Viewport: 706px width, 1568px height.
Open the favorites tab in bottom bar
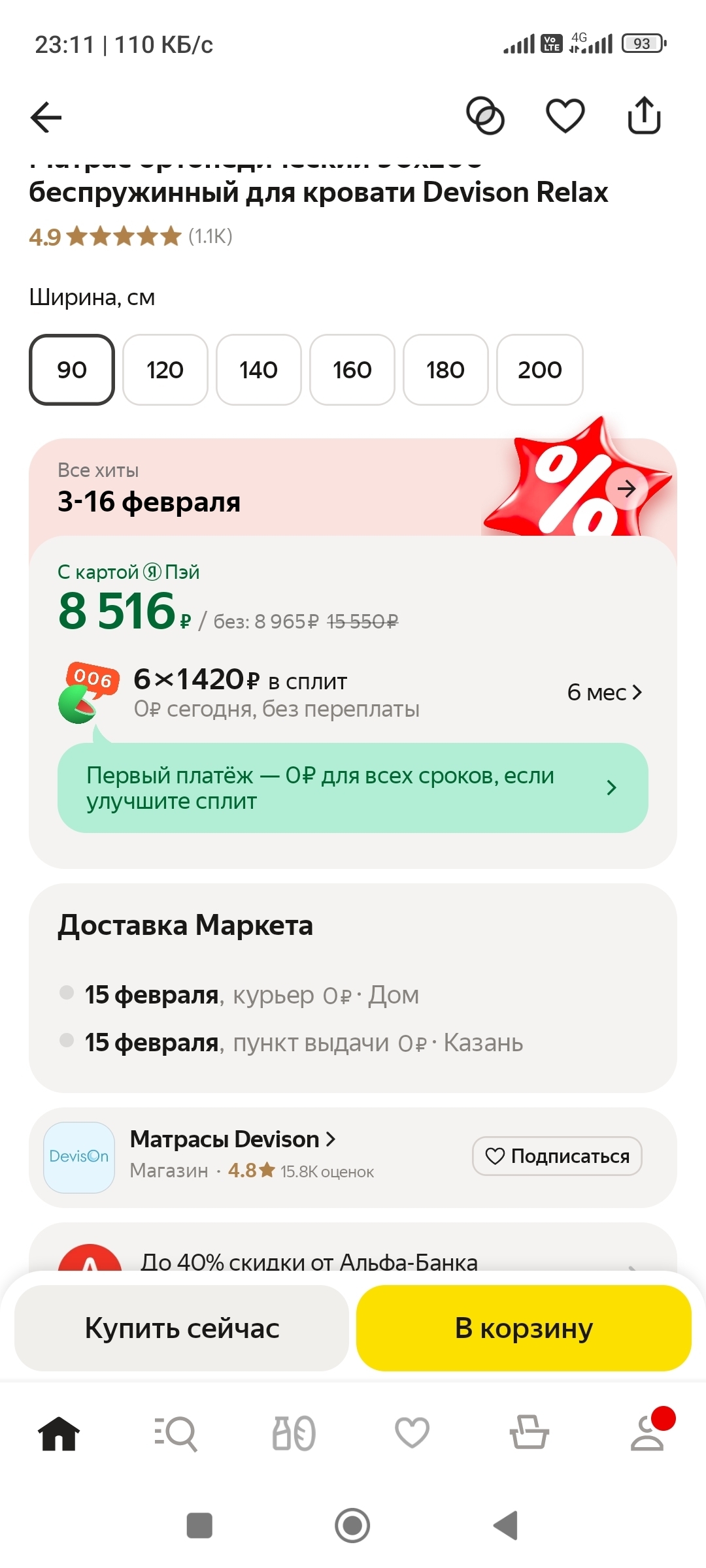tap(412, 1433)
